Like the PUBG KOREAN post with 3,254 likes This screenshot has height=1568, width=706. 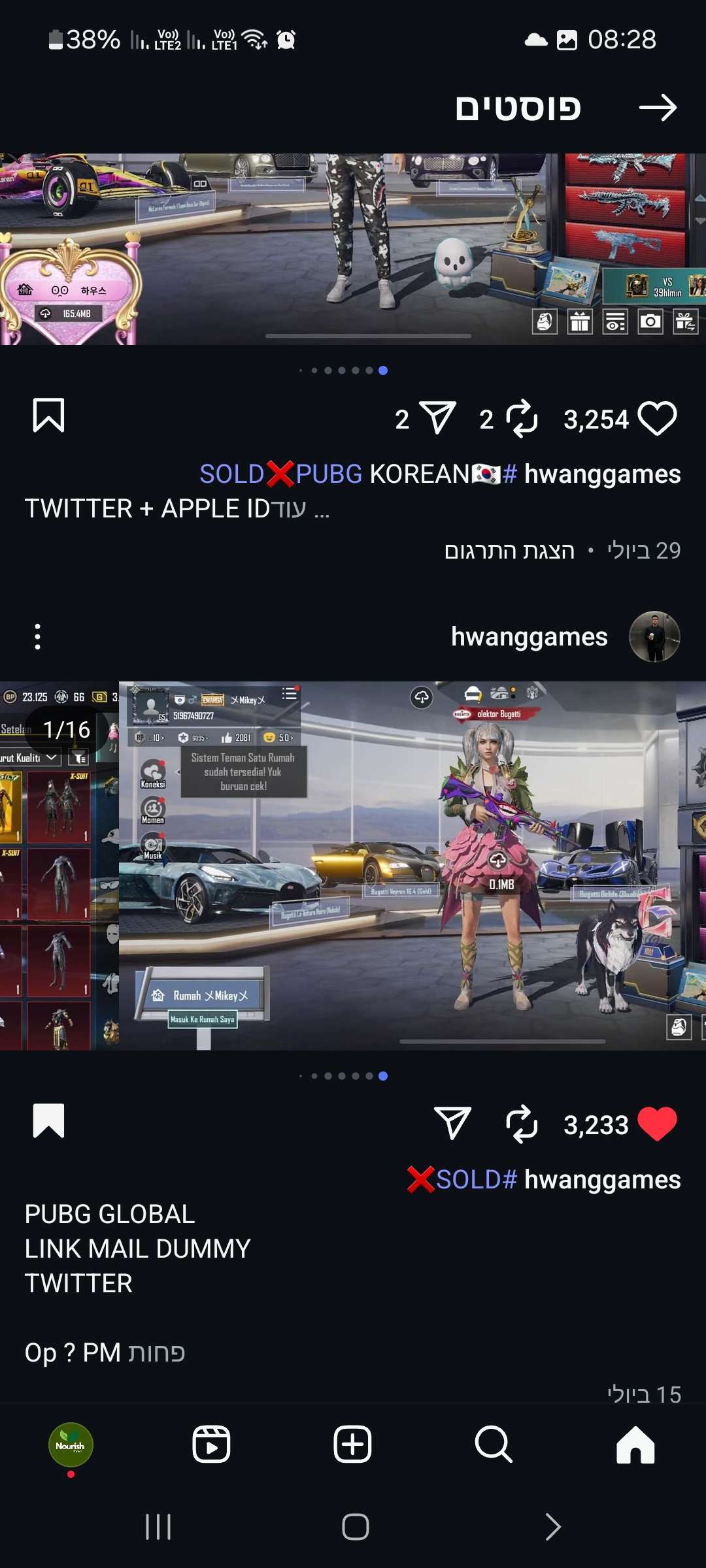click(x=657, y=418)
